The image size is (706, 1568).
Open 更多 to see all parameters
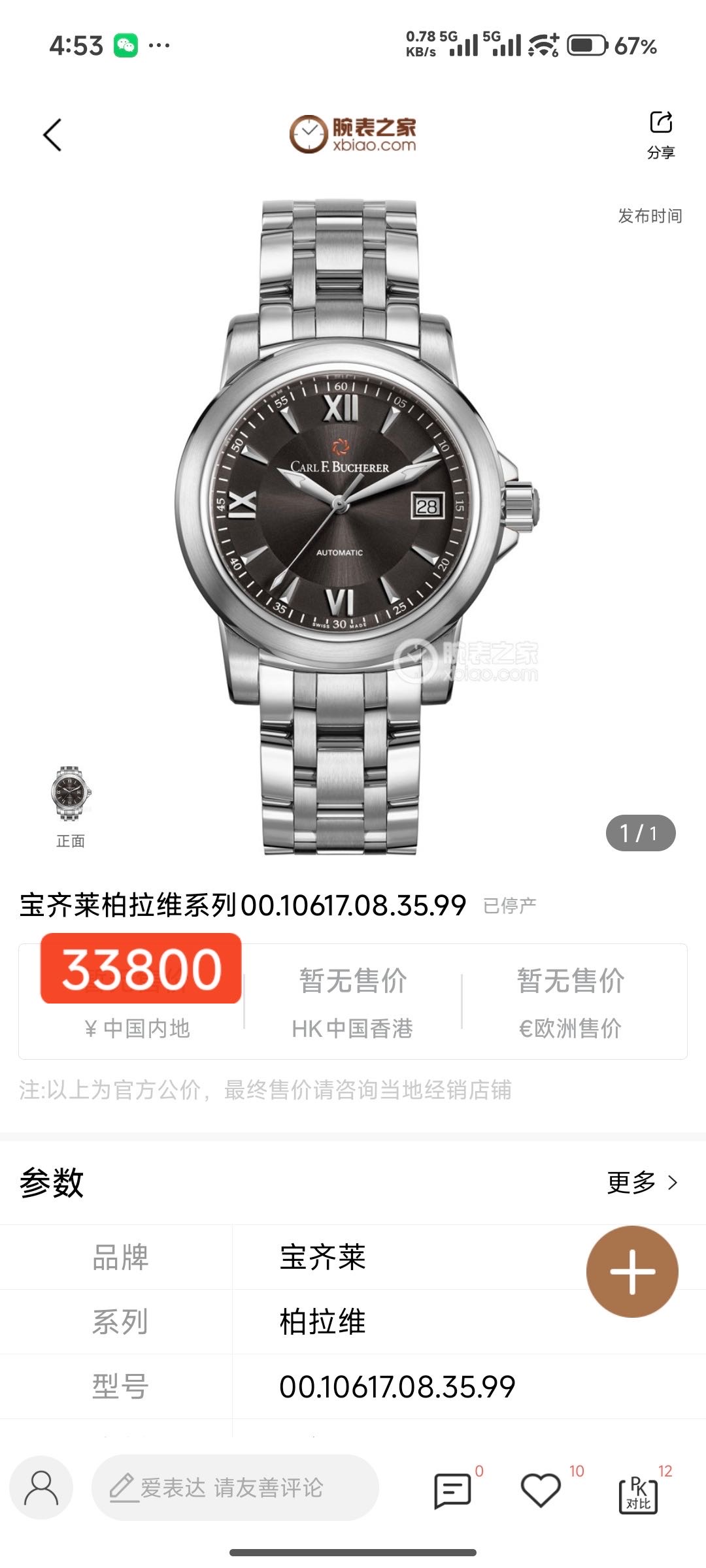pyautogui.click(x=642, y=1183)
